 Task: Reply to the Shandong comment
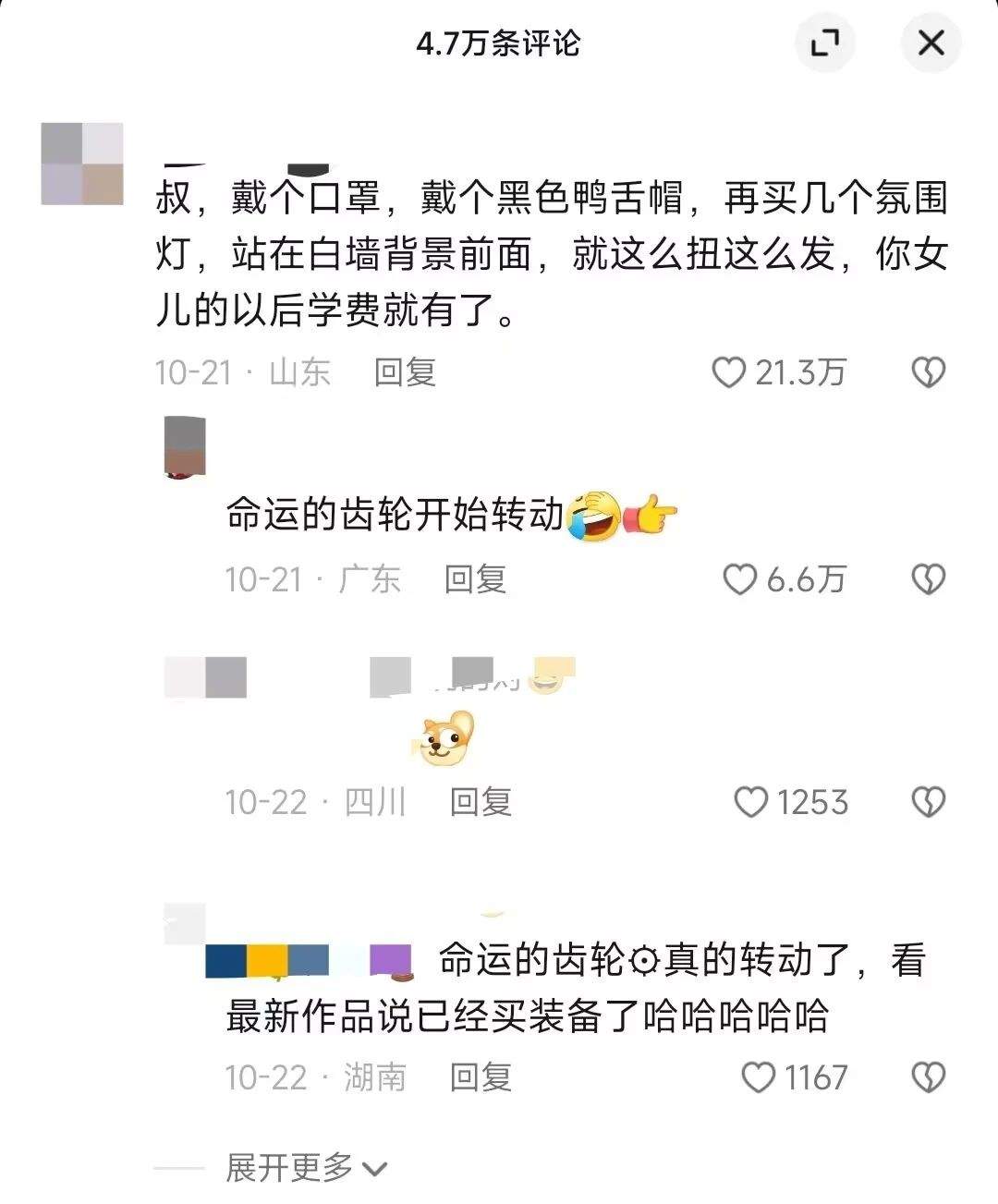pos(404,372)
